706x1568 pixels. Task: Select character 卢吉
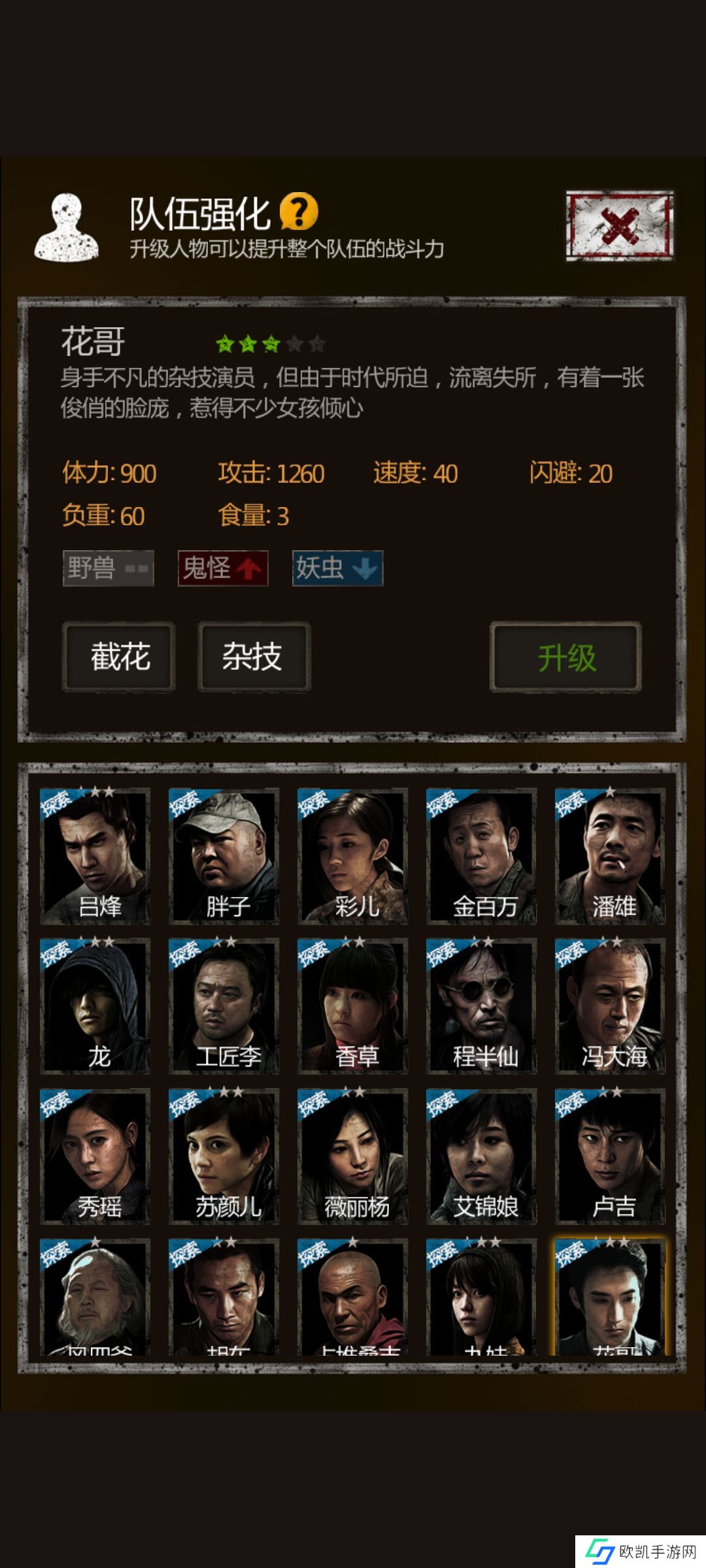click(x=611, y=1156)
